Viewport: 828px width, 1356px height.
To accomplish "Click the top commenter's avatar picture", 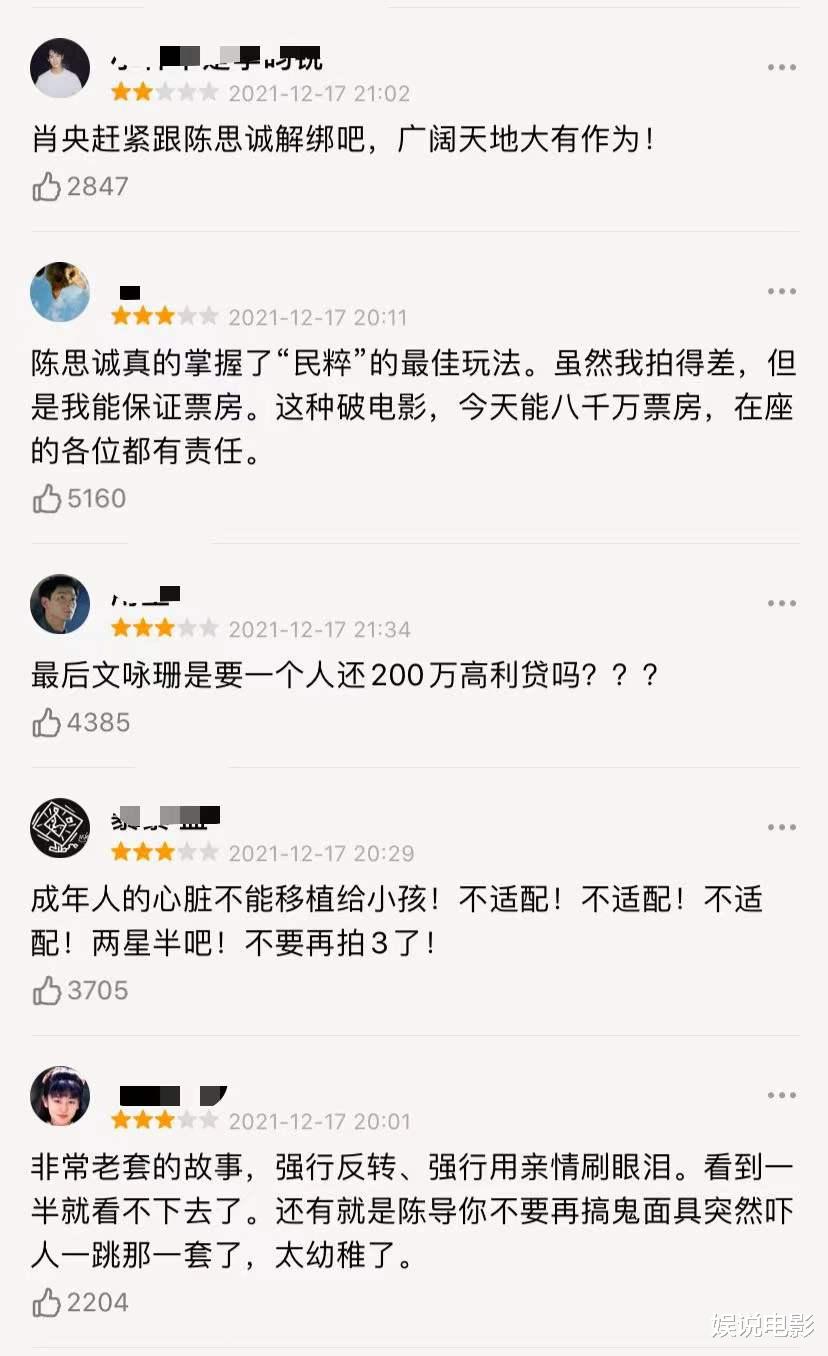I will [x=60, y=68].
